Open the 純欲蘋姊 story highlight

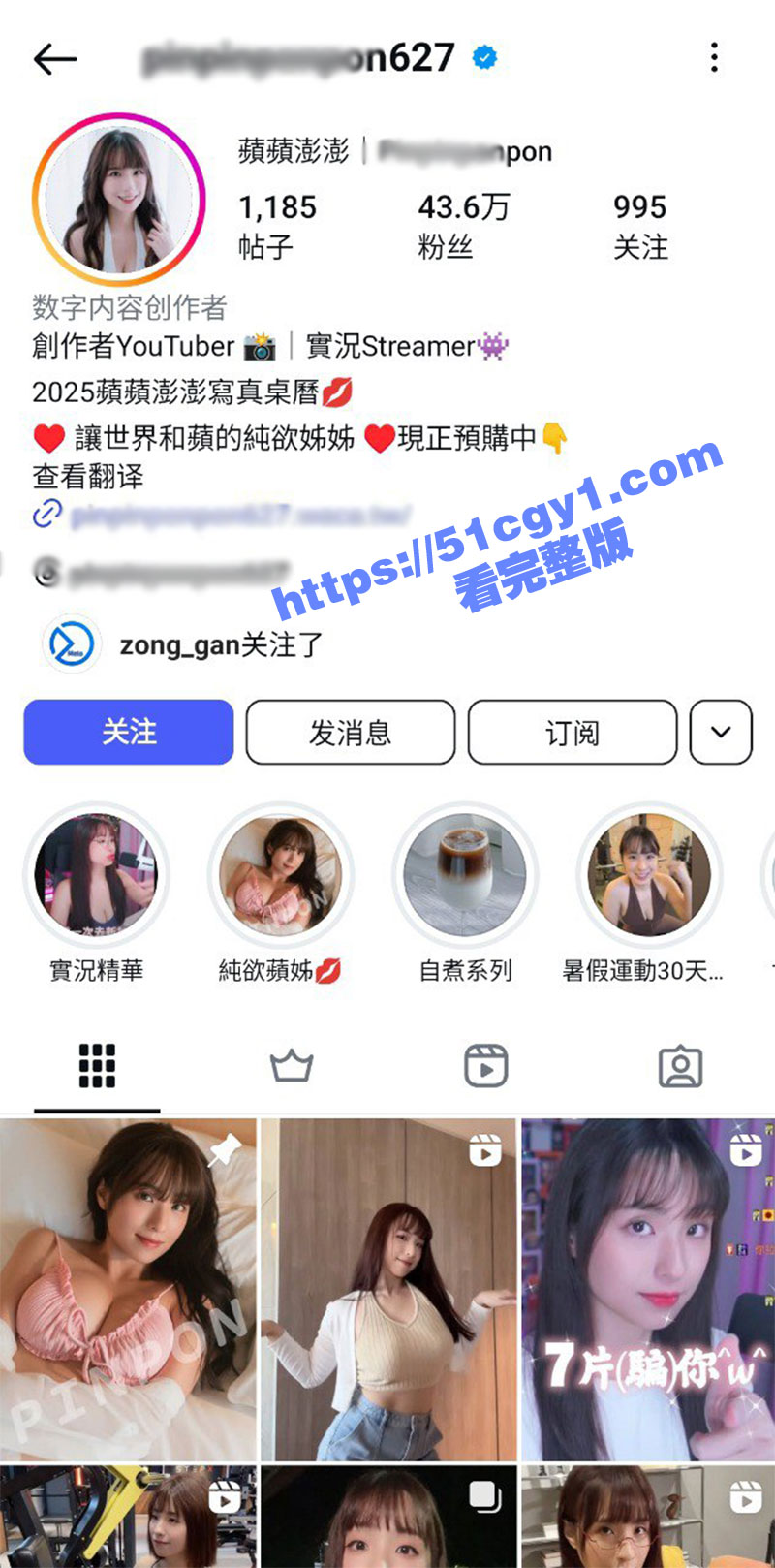pyautogui.click(x=280, y=875)
